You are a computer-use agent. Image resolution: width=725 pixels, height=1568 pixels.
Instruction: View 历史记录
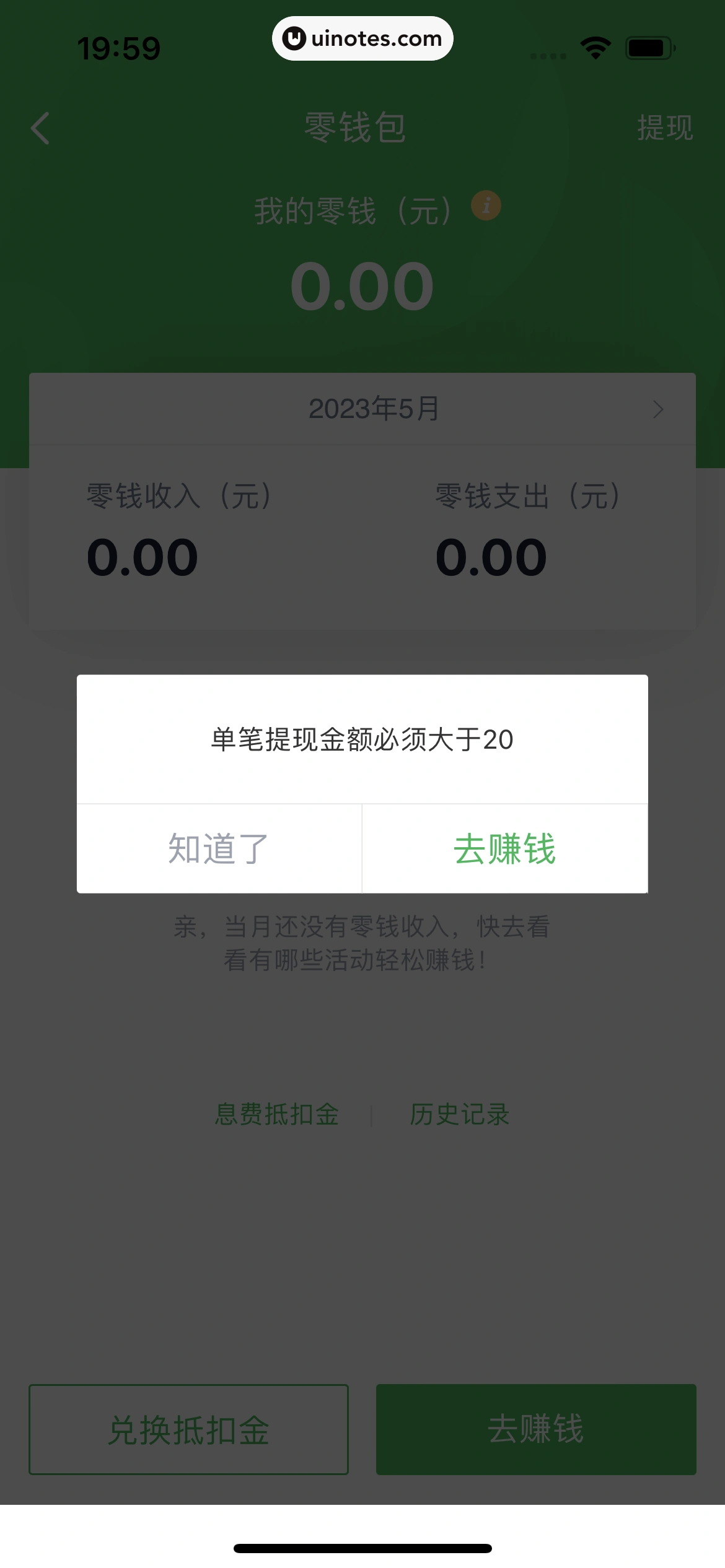pos(459,1115)
